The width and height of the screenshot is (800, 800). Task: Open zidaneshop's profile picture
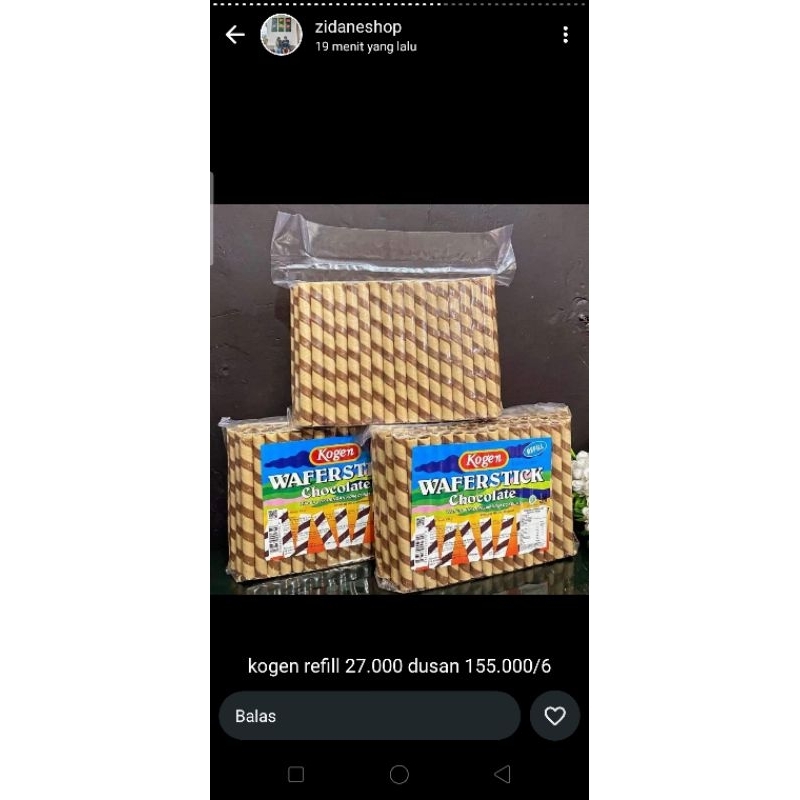point(281,35)
